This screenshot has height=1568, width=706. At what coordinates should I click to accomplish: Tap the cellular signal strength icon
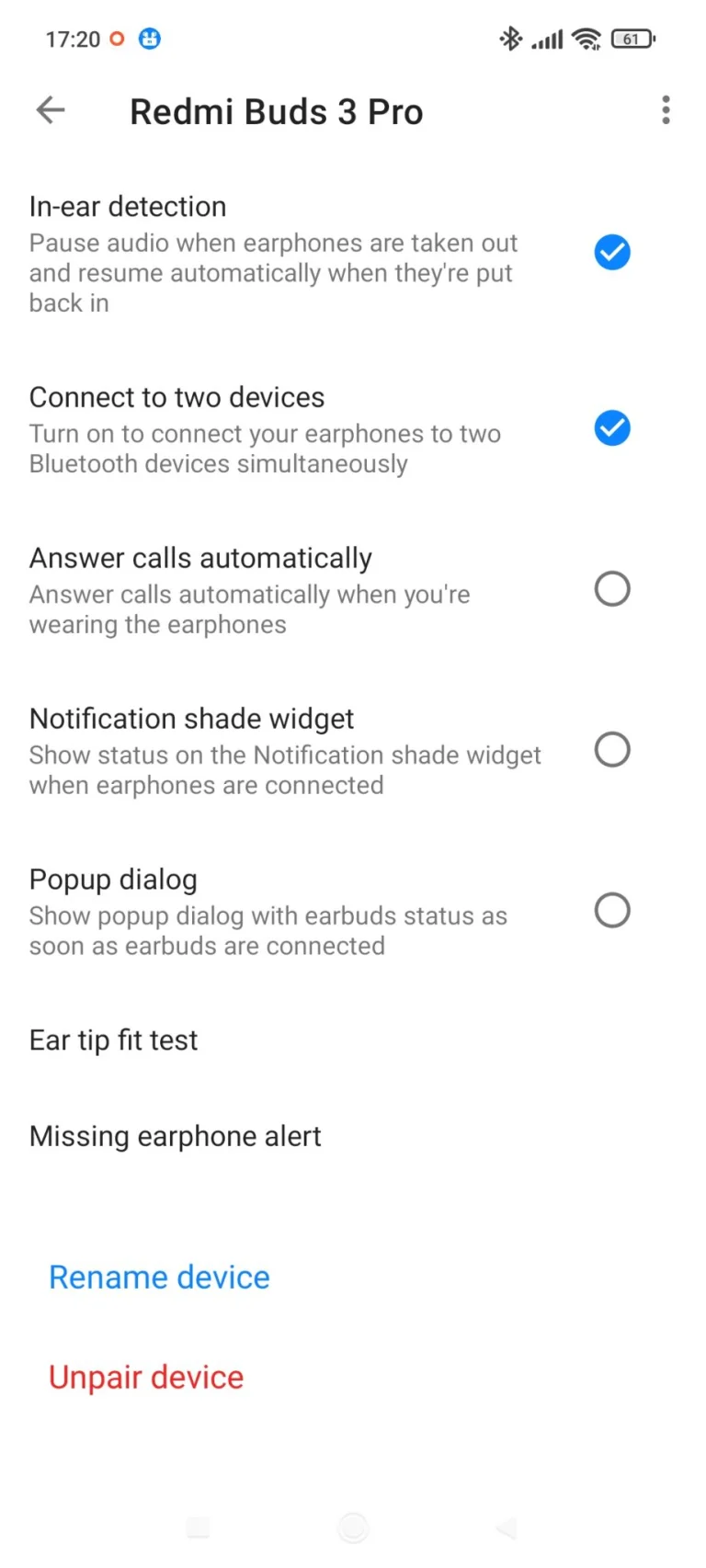tap(547, 39)
